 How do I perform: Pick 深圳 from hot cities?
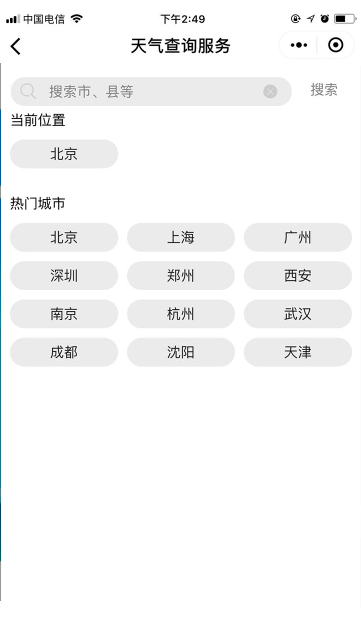tap(64, 275)
